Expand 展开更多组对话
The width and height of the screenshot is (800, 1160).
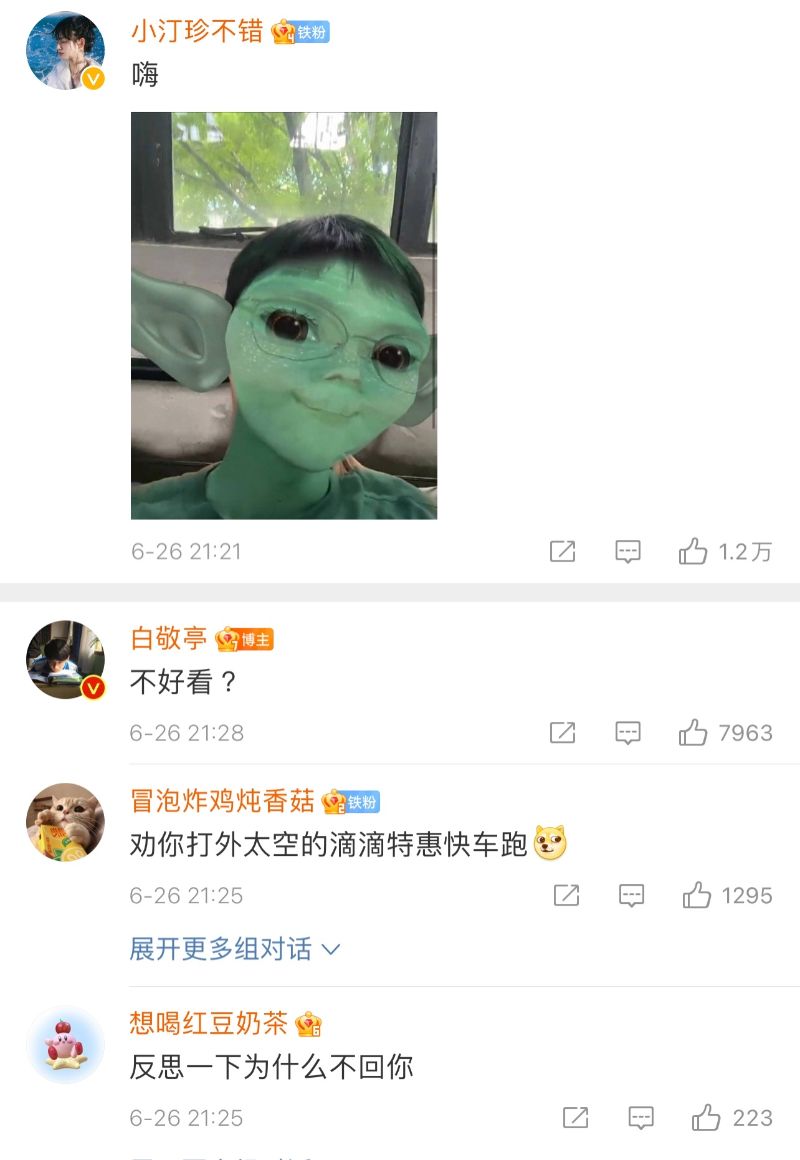pyautogui.click(x=235, y=949)
